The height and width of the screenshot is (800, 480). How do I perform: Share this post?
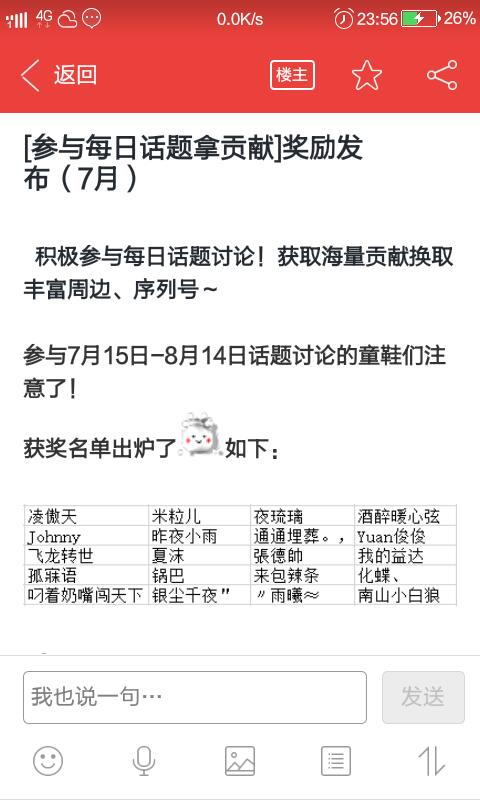442,75
